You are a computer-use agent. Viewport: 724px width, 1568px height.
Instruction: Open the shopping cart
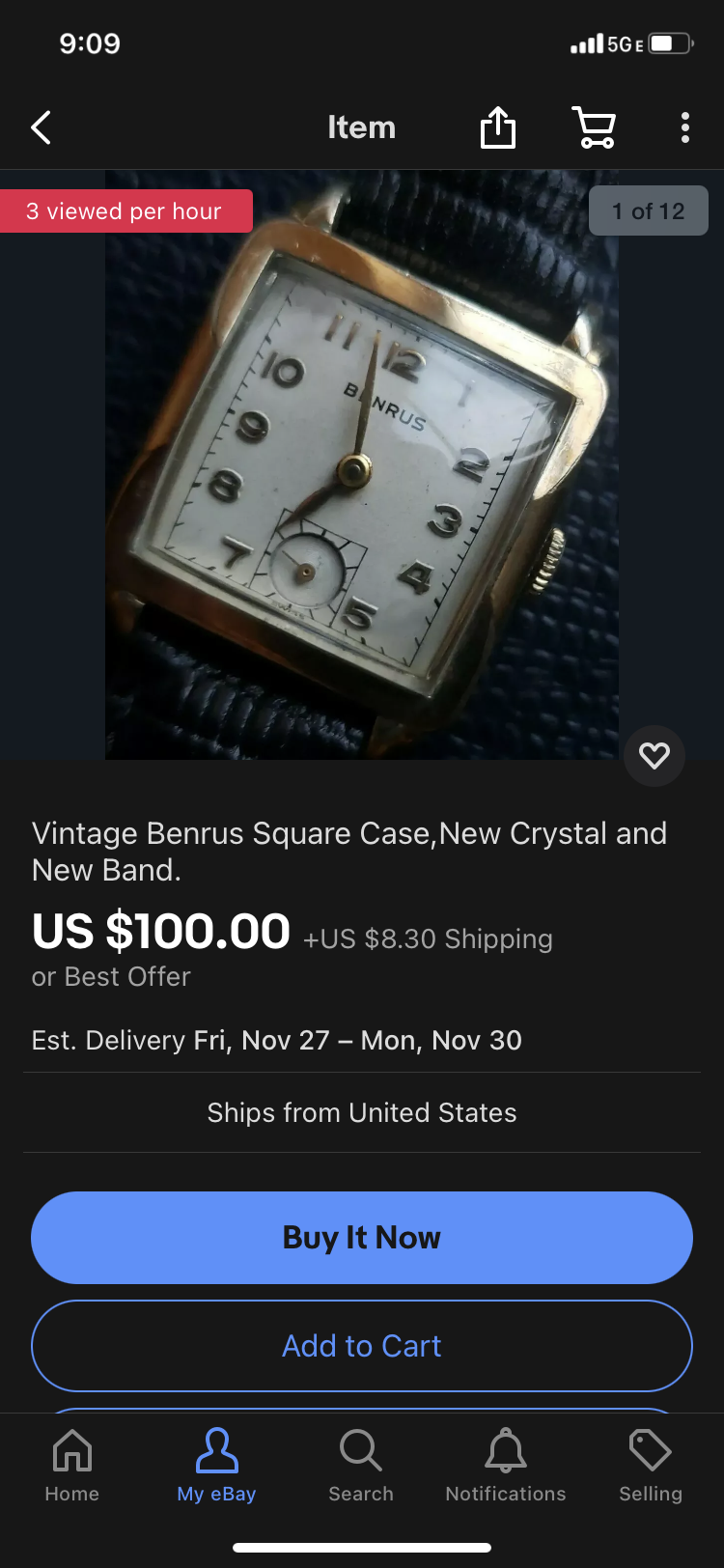point(594,127)
